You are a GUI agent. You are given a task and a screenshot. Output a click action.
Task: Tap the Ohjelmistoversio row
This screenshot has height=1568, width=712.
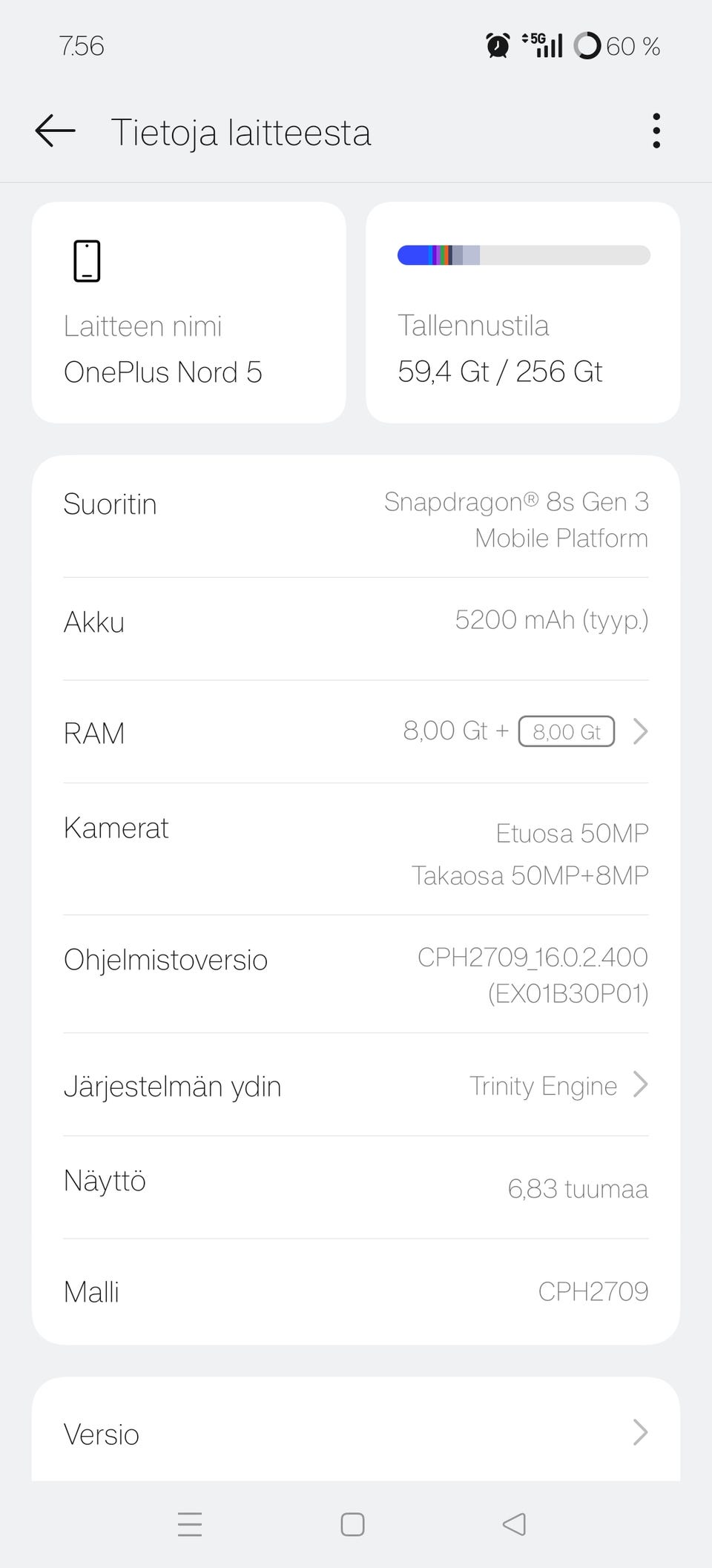[x=356, y=975]
